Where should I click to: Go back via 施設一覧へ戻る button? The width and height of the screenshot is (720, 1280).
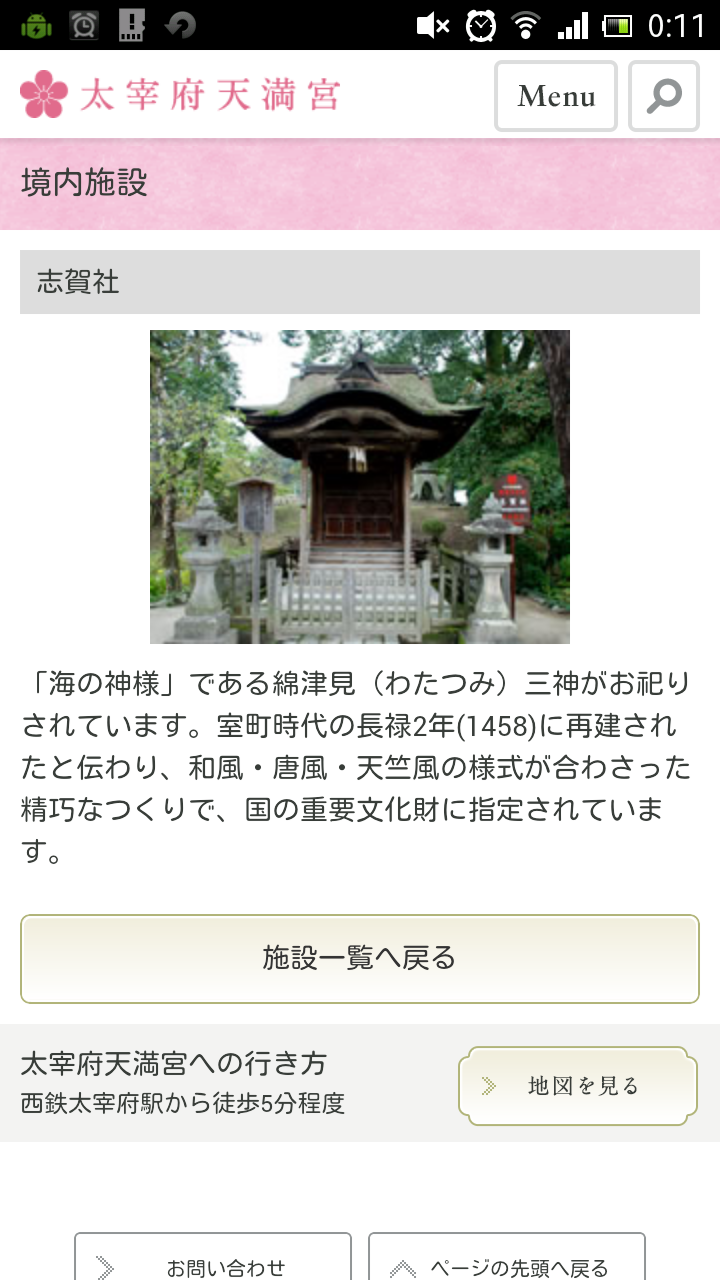click(359, 958)
